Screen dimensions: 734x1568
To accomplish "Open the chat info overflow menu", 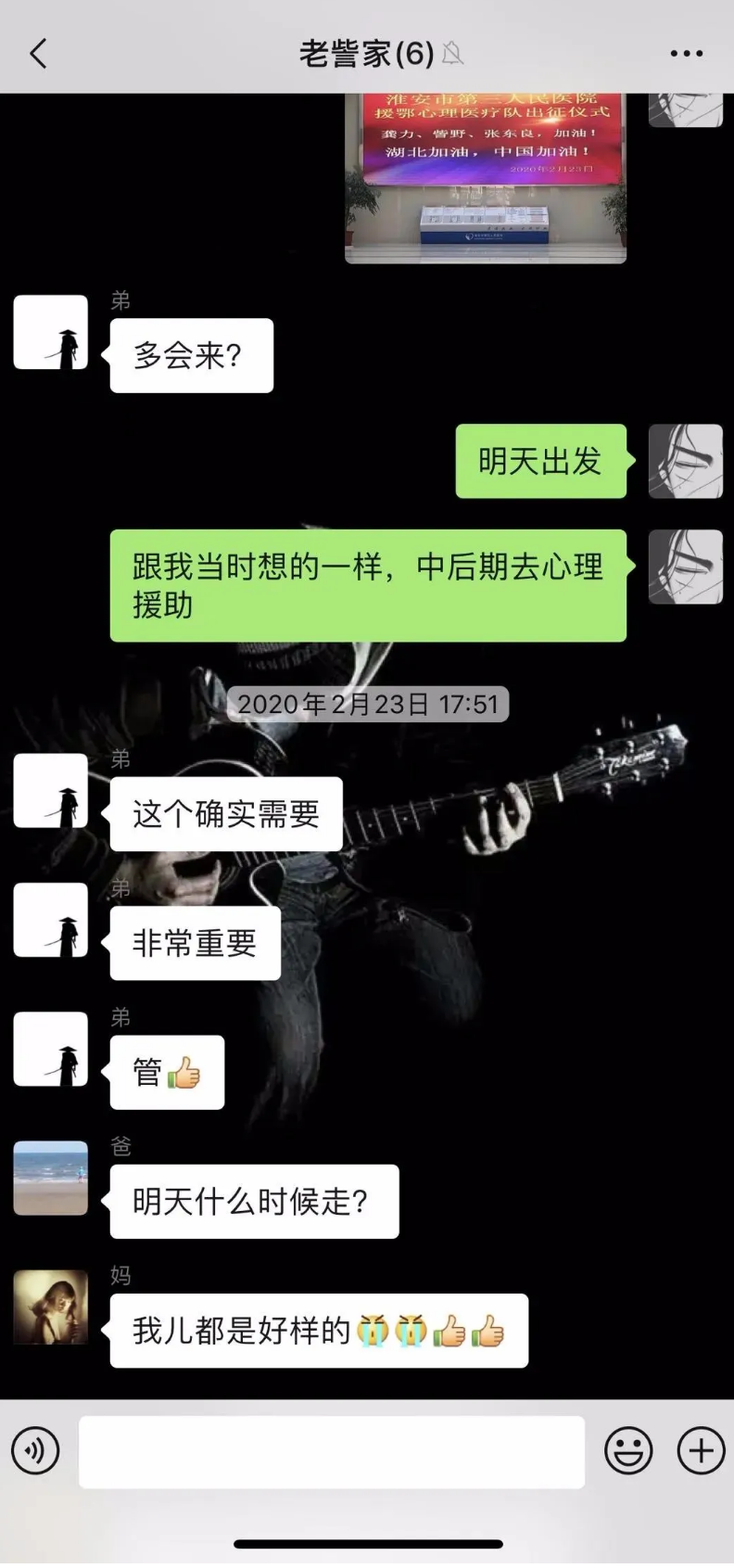I will (686, 54).
